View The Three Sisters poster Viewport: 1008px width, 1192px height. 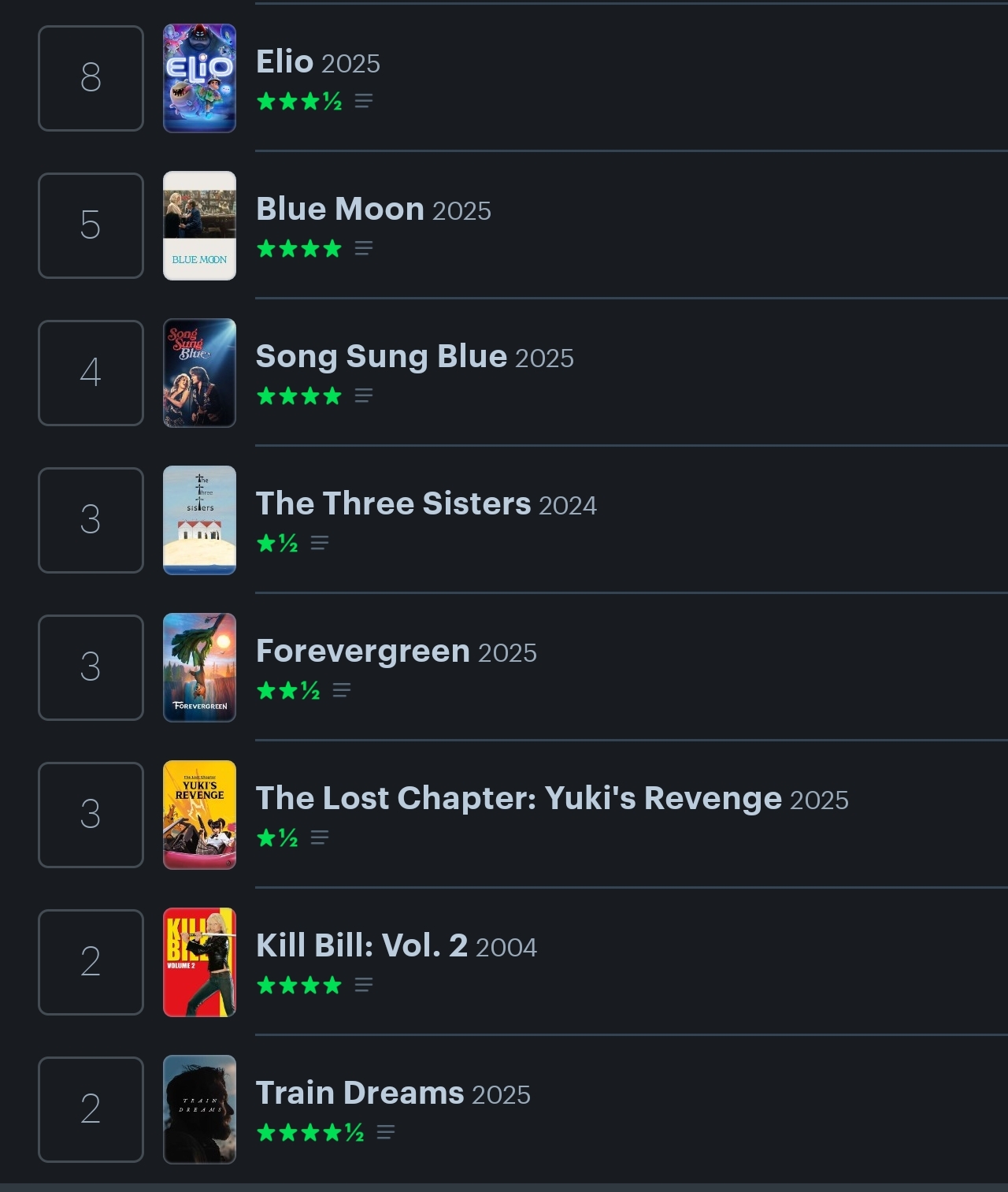click(x=199, y=520)
